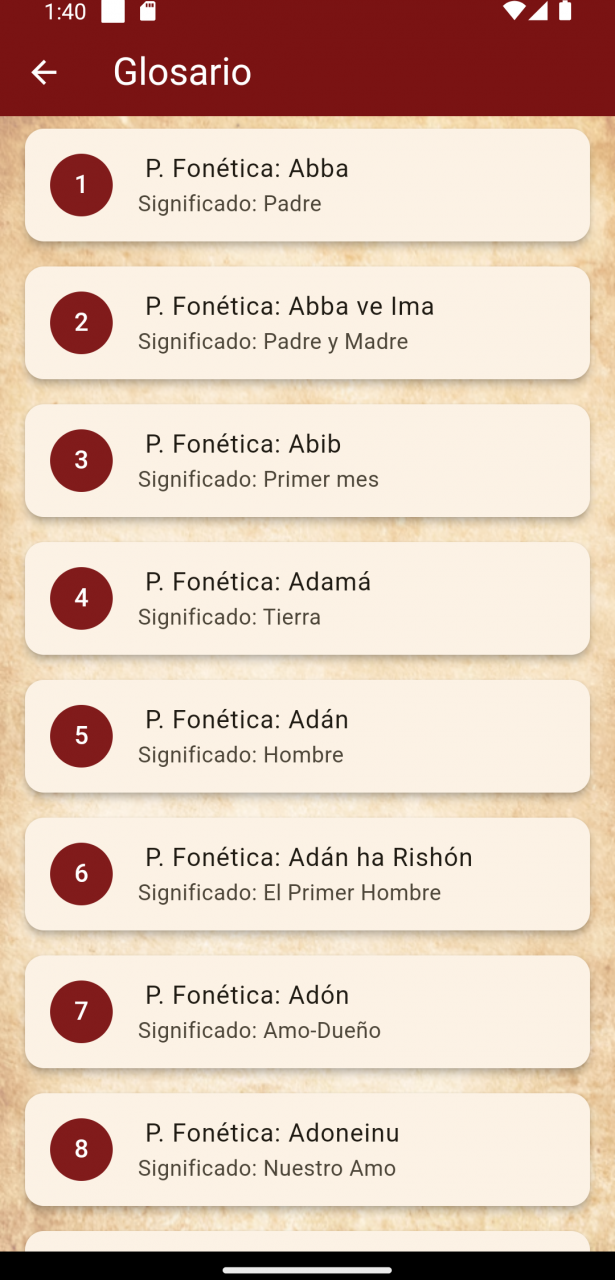Open the Adán ha Rishón card
The image size is (615, 1280).
tap(307, 875)
